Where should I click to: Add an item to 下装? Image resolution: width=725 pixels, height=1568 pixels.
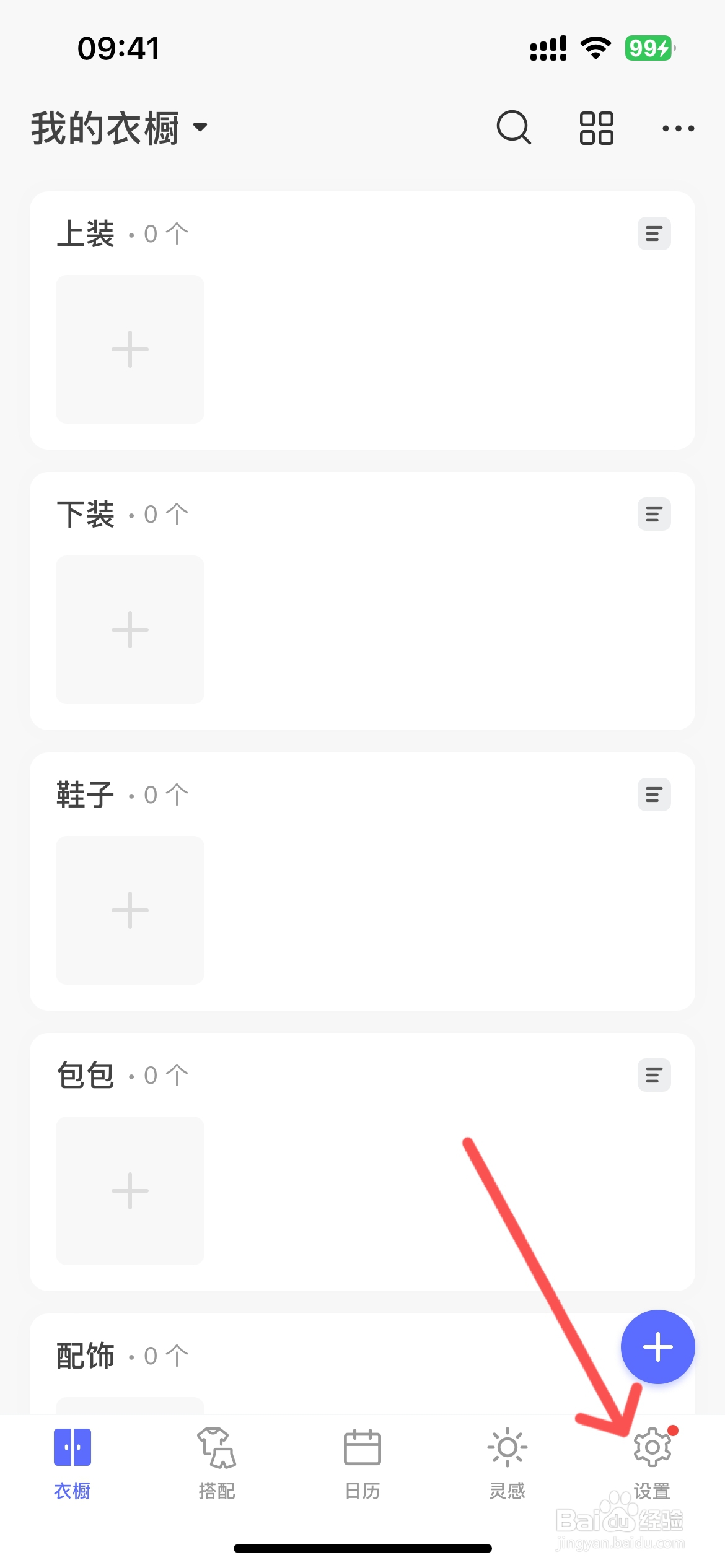point(130,630)
